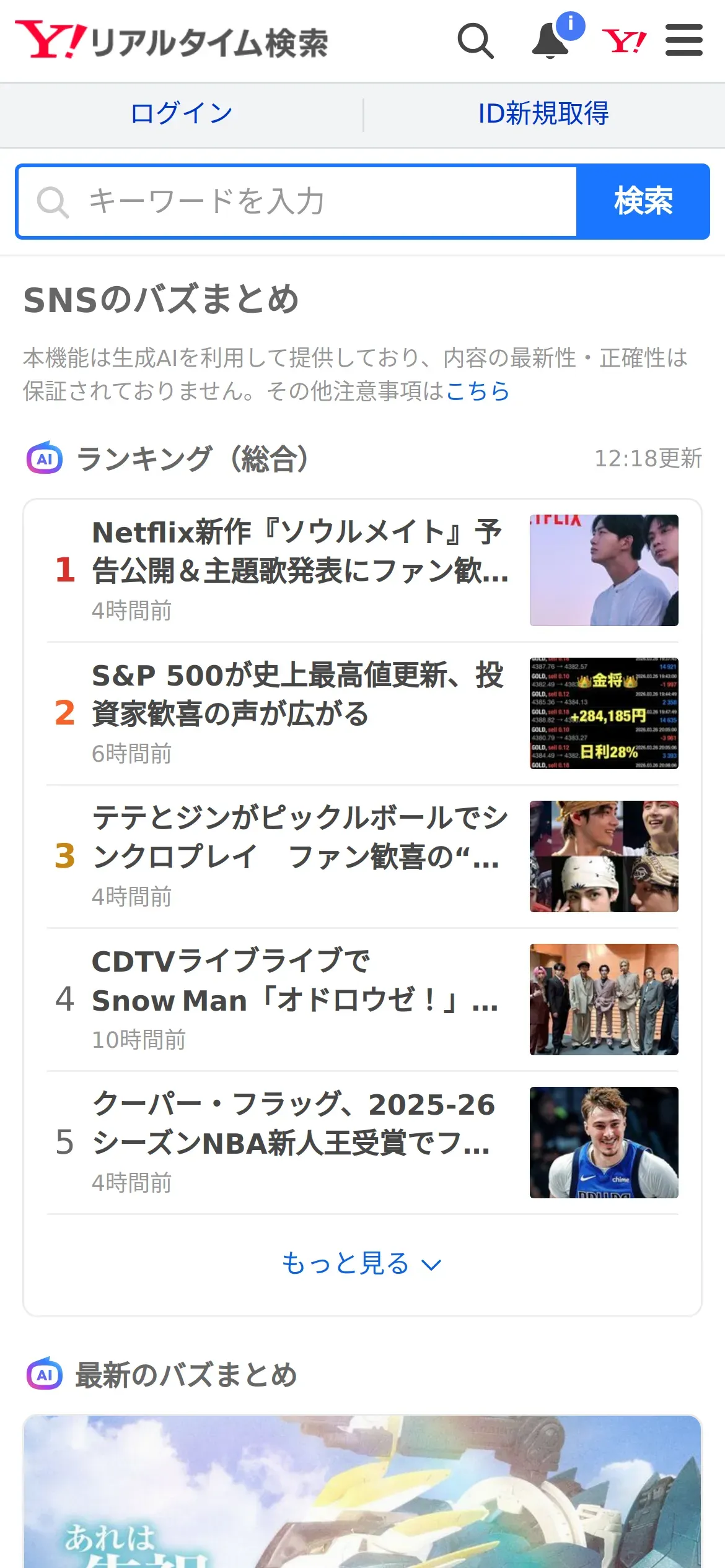
Task: Open the latest buzz summary image card
Action: click(362, 1491)
